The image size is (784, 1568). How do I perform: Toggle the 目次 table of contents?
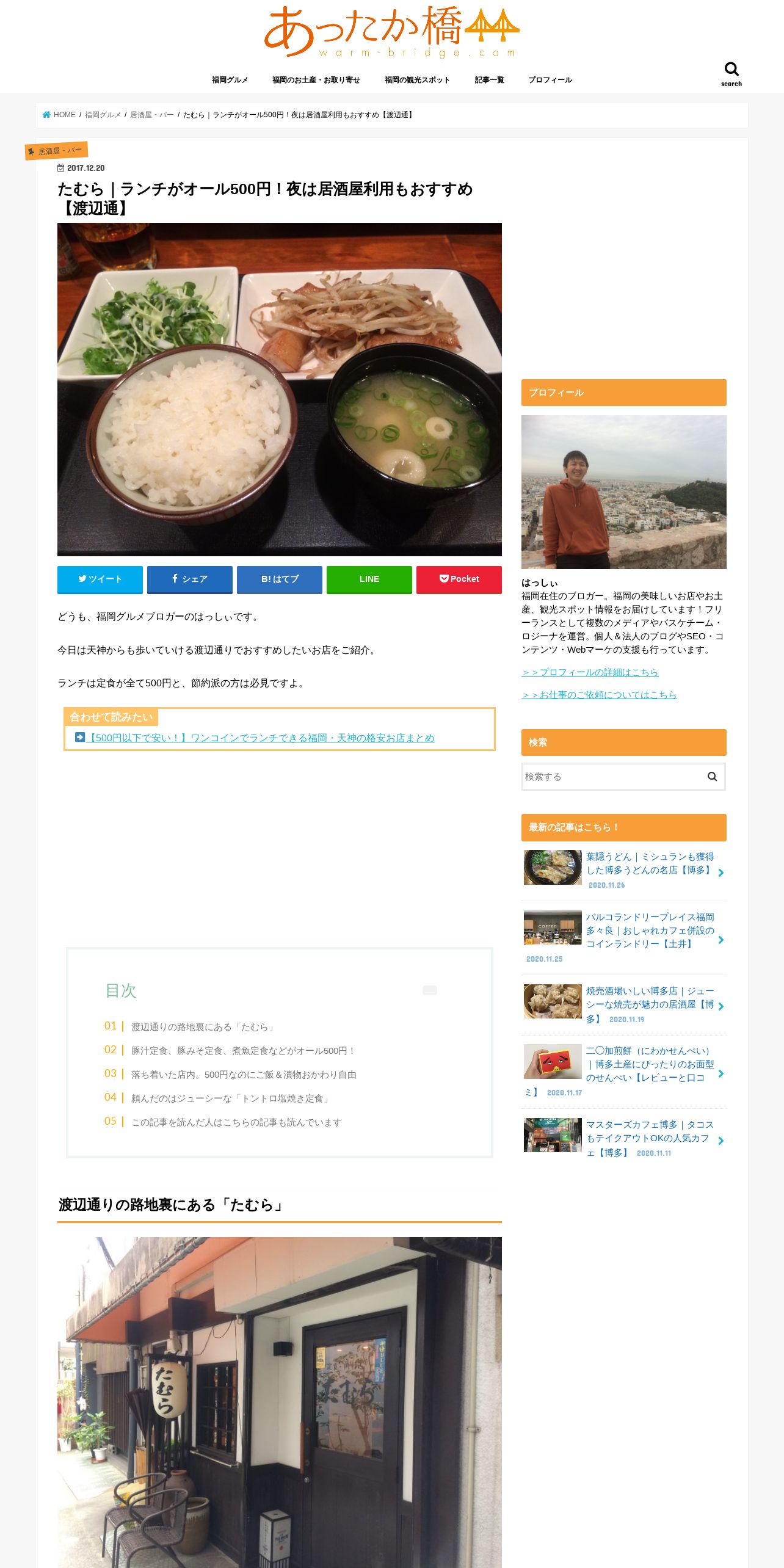pos(429,990)
